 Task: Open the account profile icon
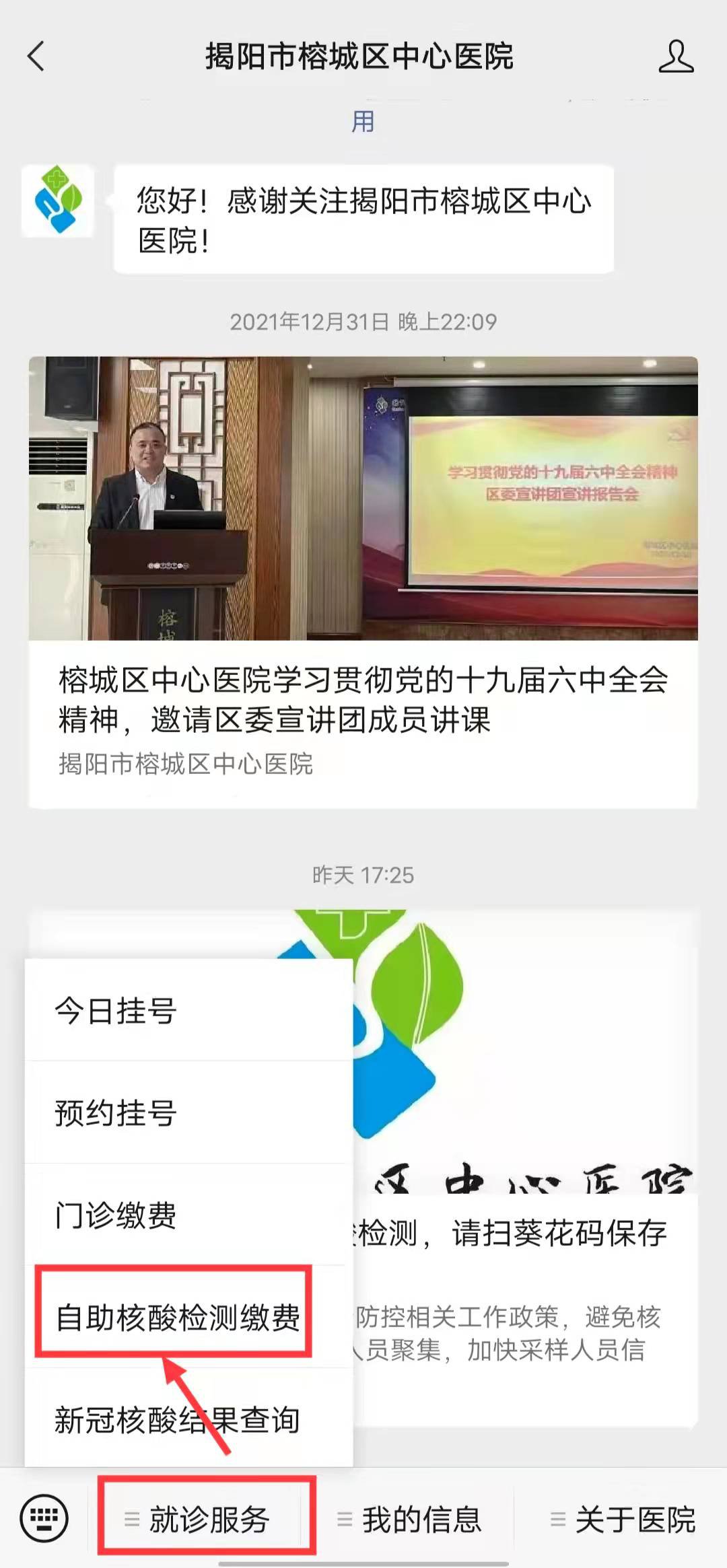coord(676,56)
